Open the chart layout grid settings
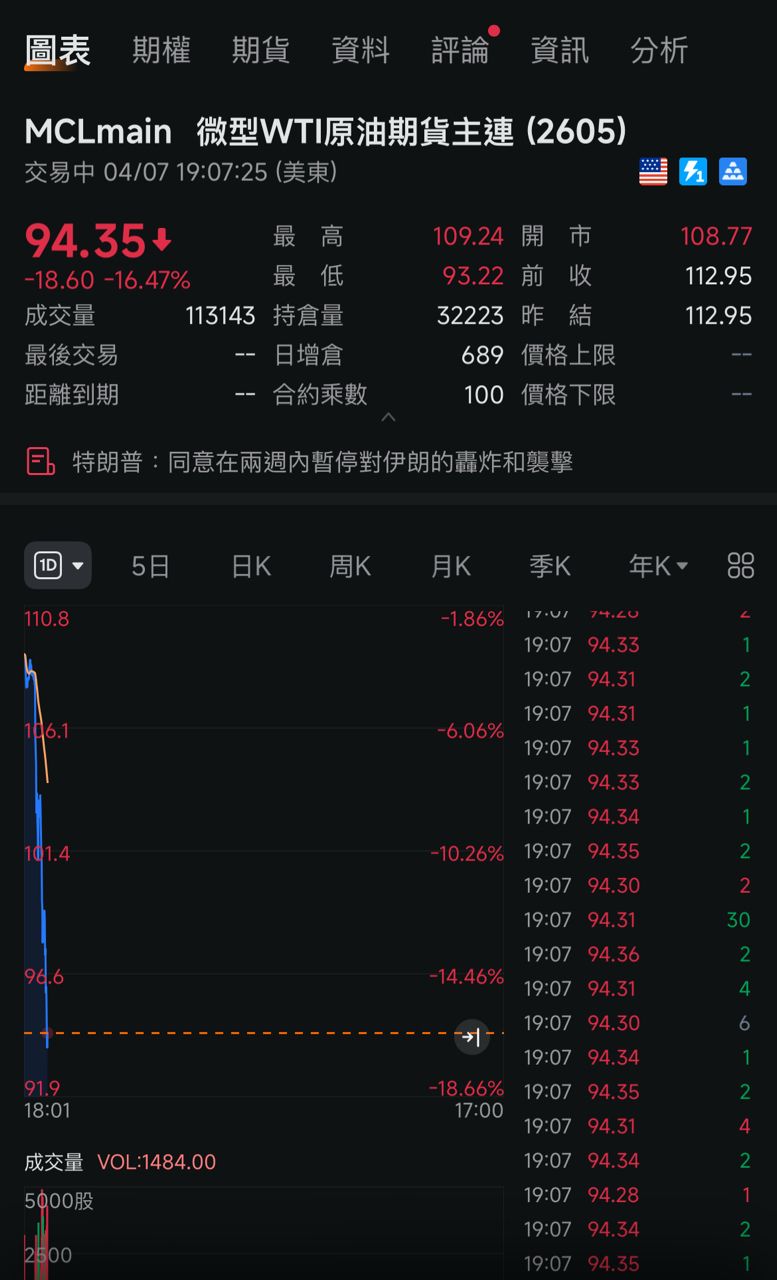The image size is (777, 1280). coord(741,566)
